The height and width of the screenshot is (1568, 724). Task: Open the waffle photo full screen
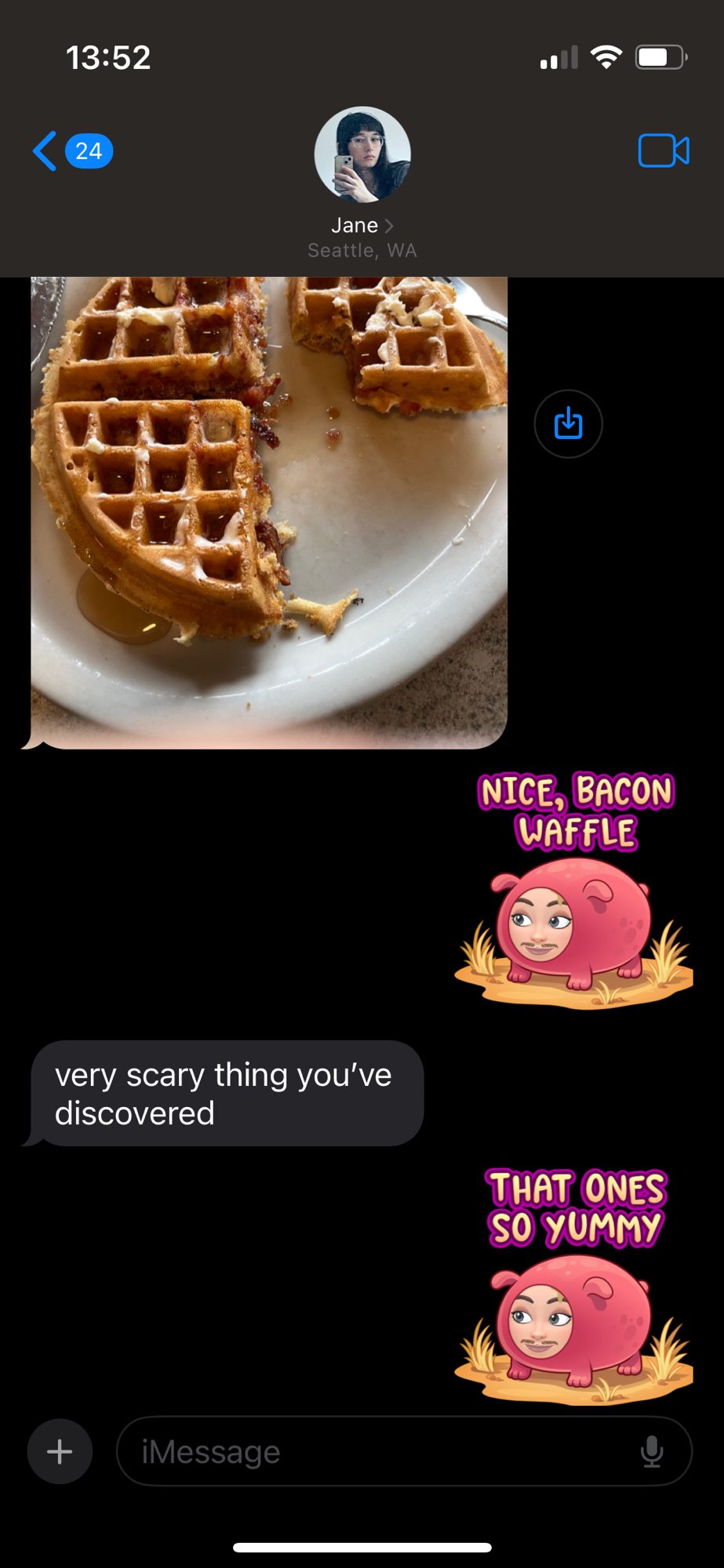[268, 510]
